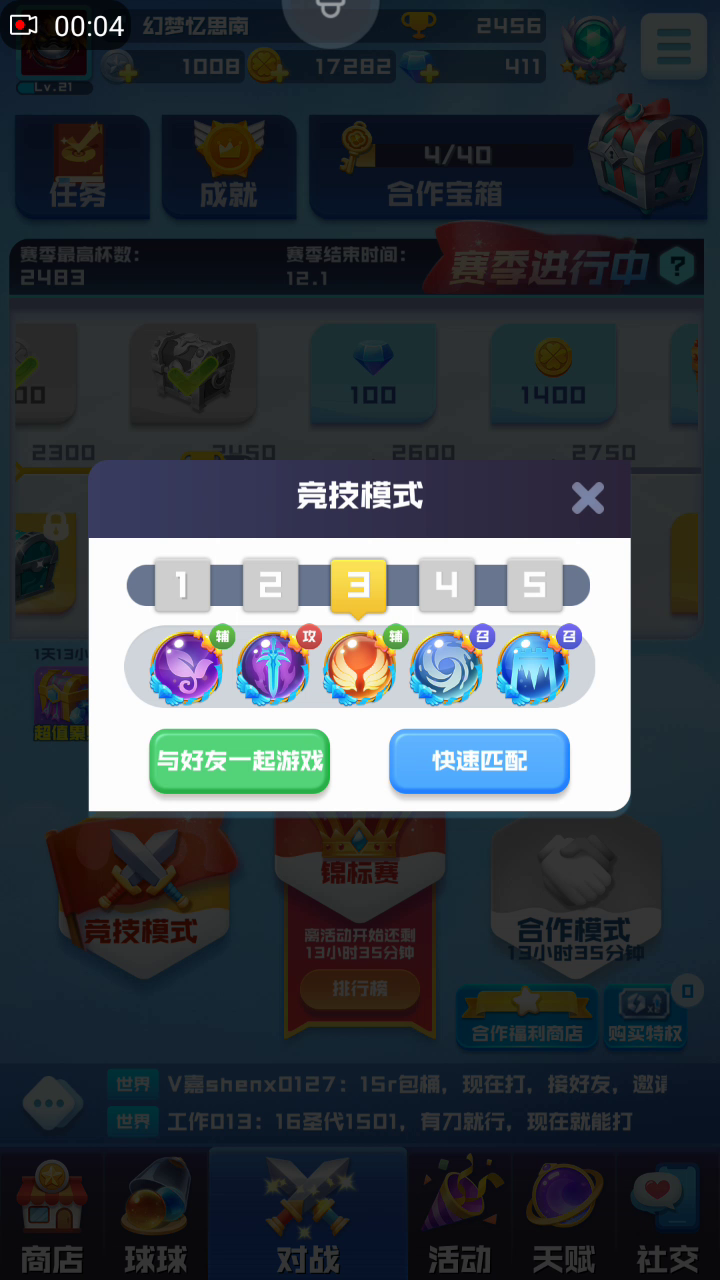
Task: Open the orange phoenix ball in deck
Action: coord(359,667)
